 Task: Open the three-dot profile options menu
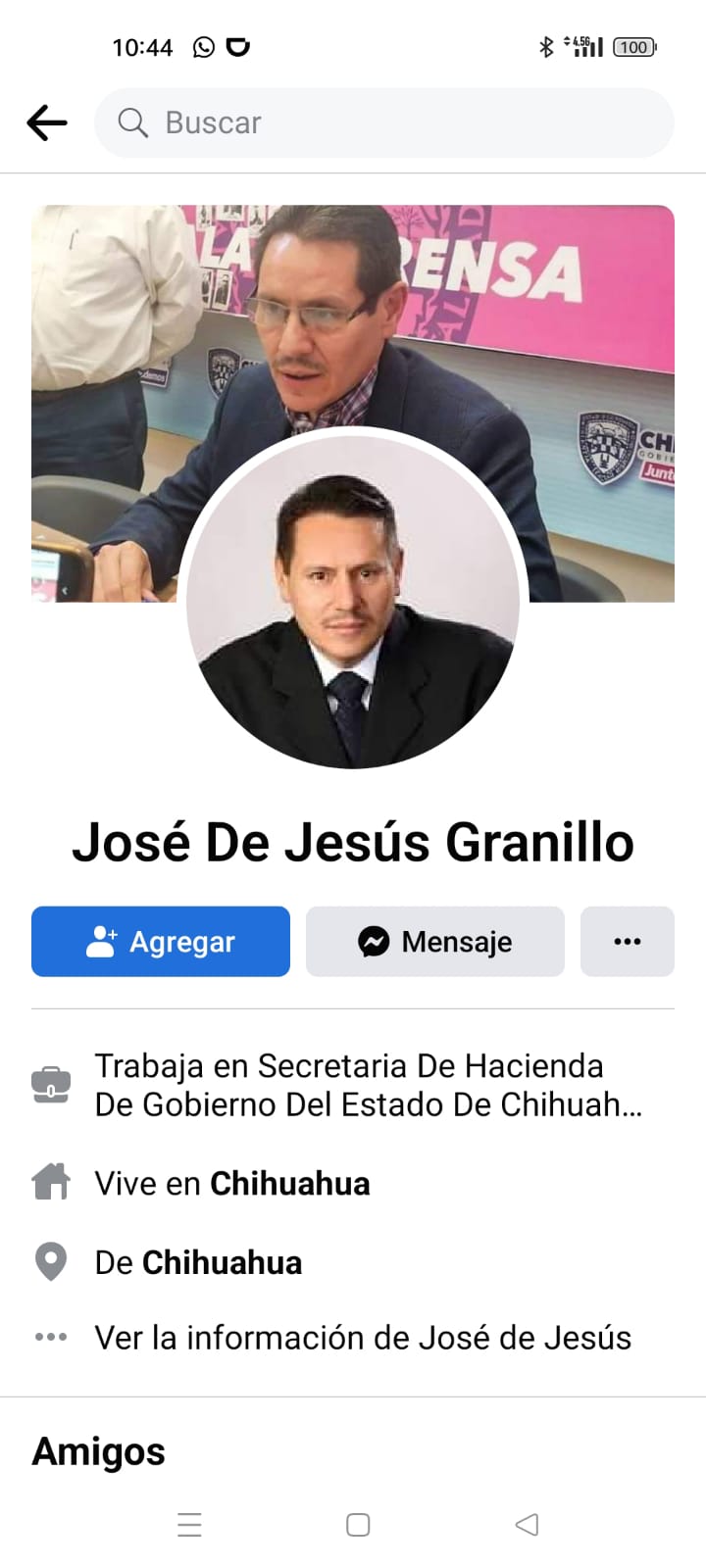click(628, 941)
